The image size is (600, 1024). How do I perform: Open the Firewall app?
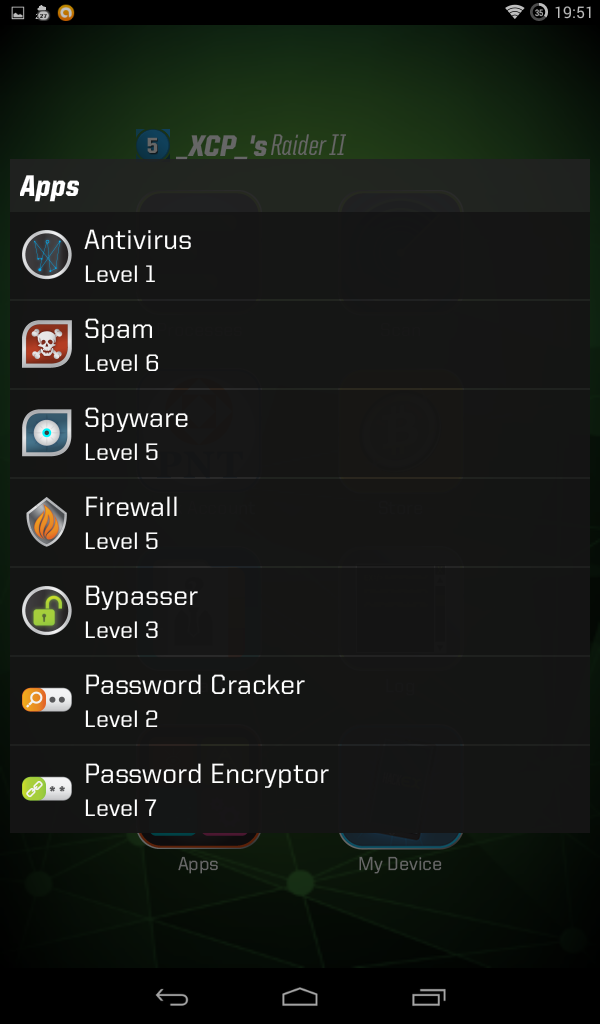click(x=300, y=522)
